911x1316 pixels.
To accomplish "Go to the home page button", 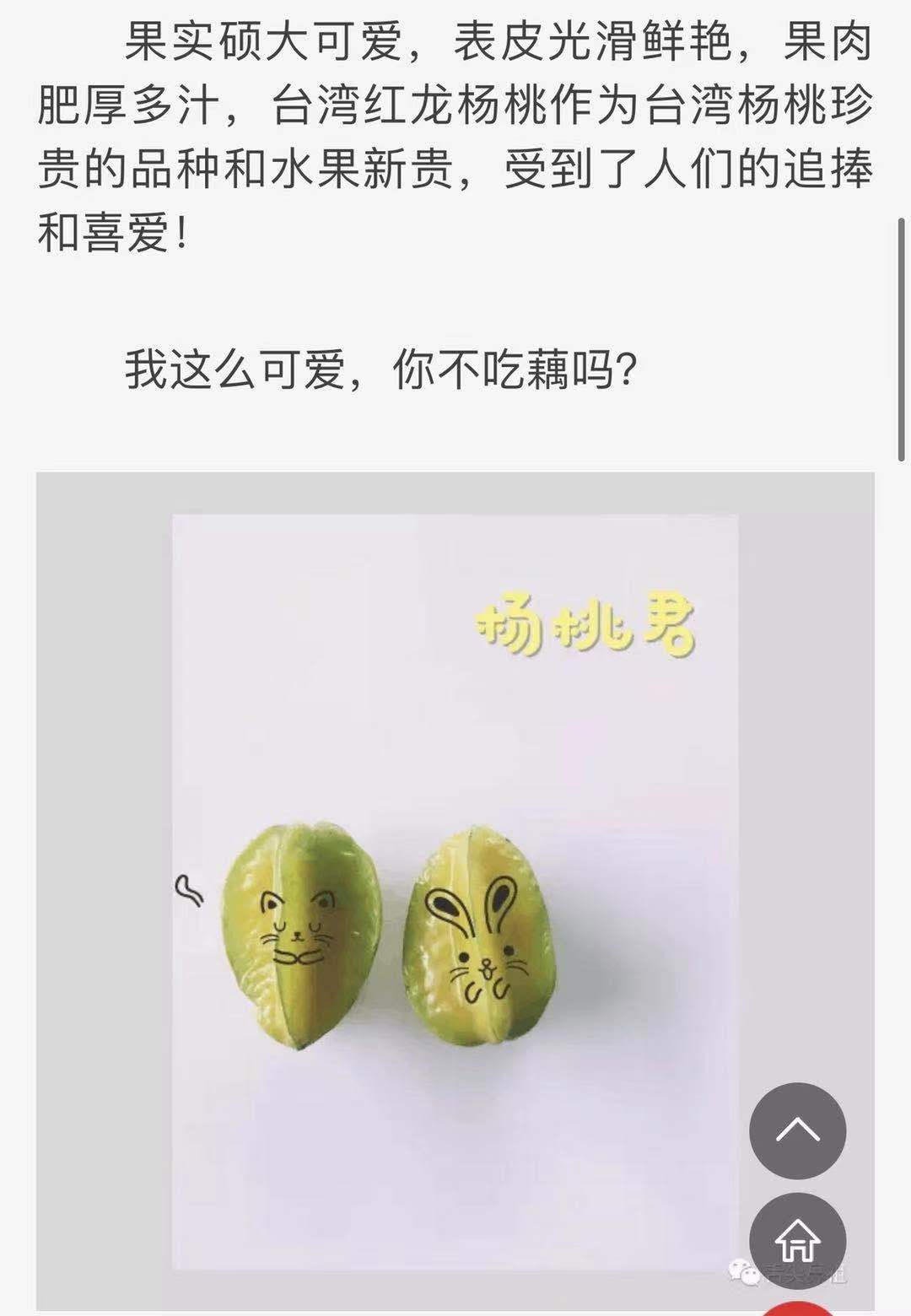I will tap(797, 1240).
